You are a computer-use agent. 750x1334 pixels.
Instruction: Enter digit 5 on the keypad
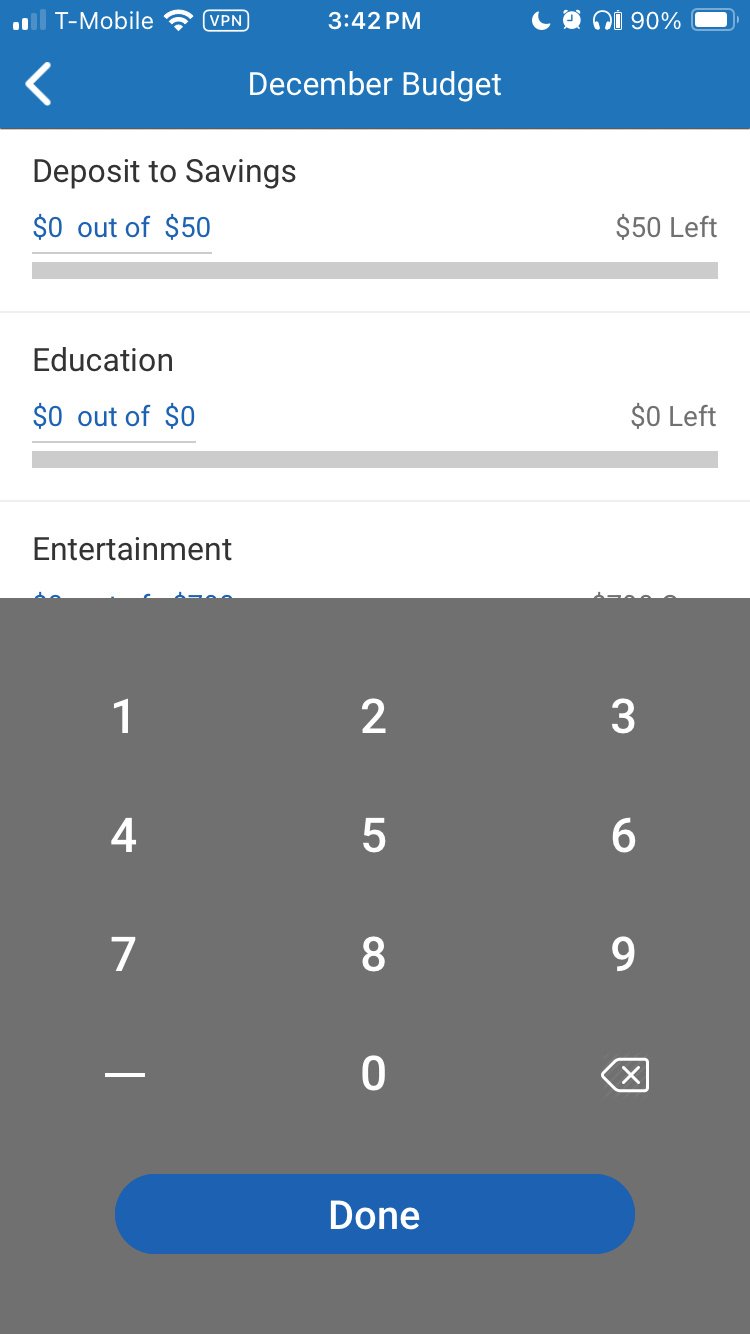tap(373, 836)
